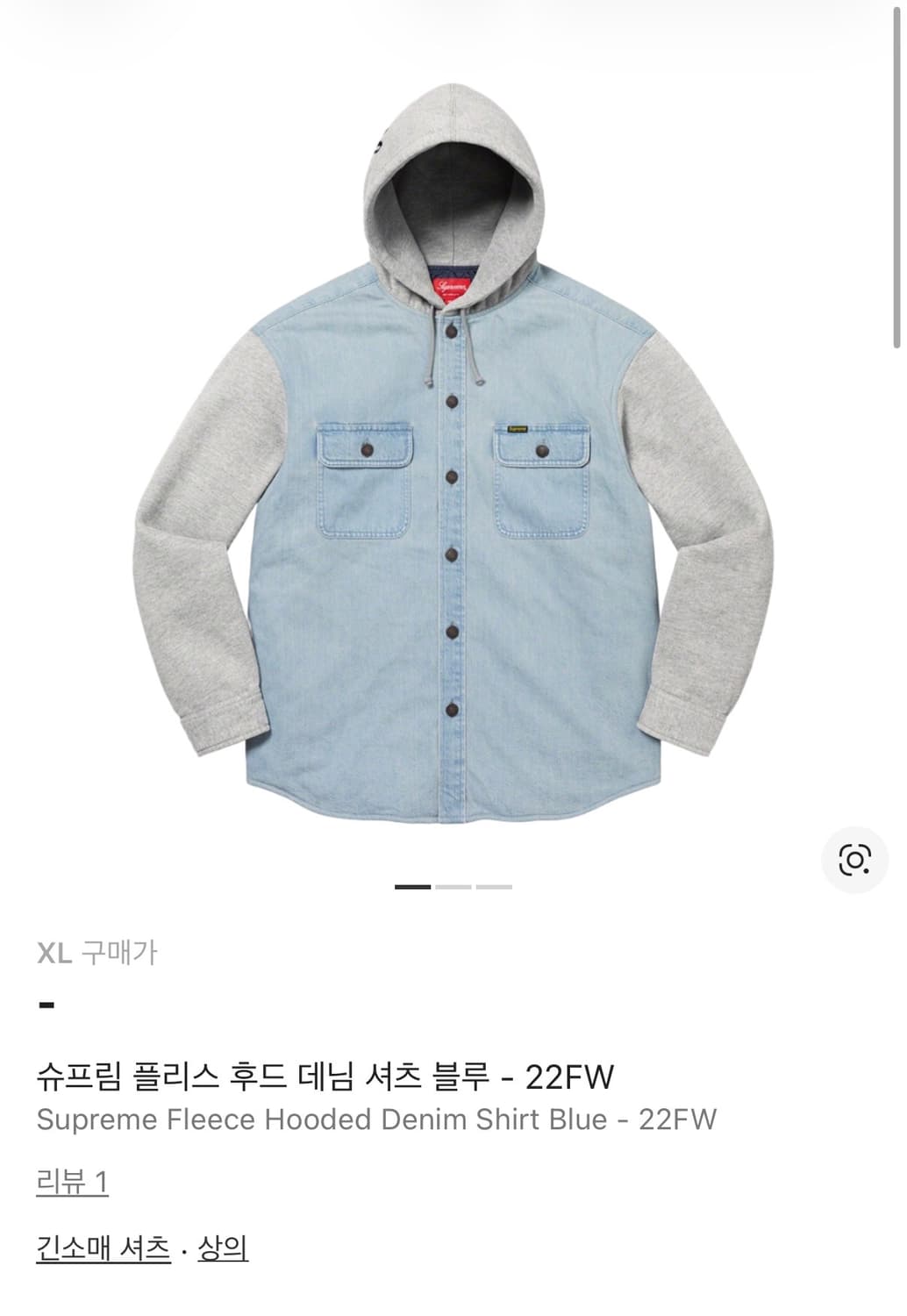This screenshot has height=1316, width=907.
Task: Switch to the third image indicator
Action: [x=493, y=887]
